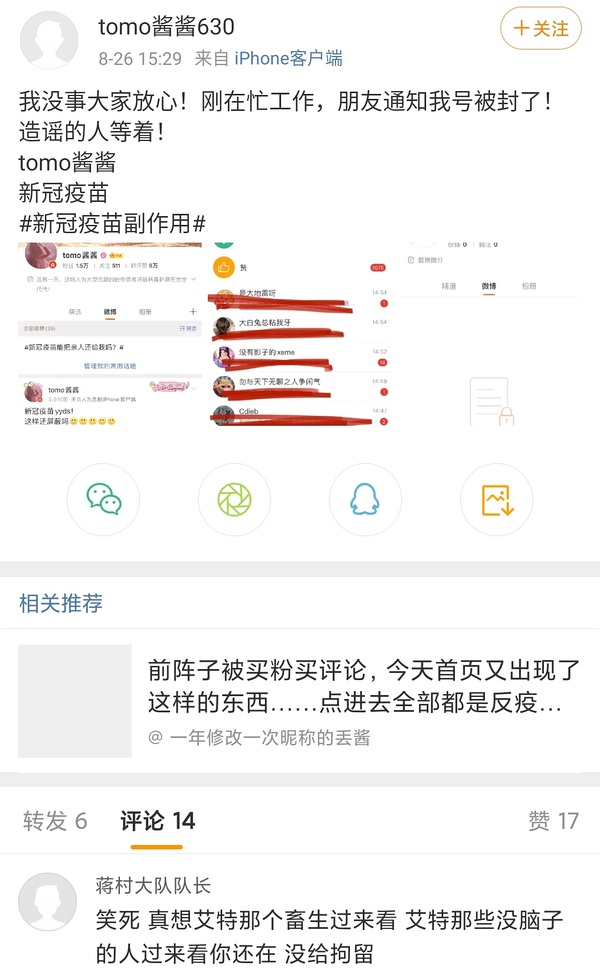
Task: Switch to the 转发 tab
Action: point(55,821)
